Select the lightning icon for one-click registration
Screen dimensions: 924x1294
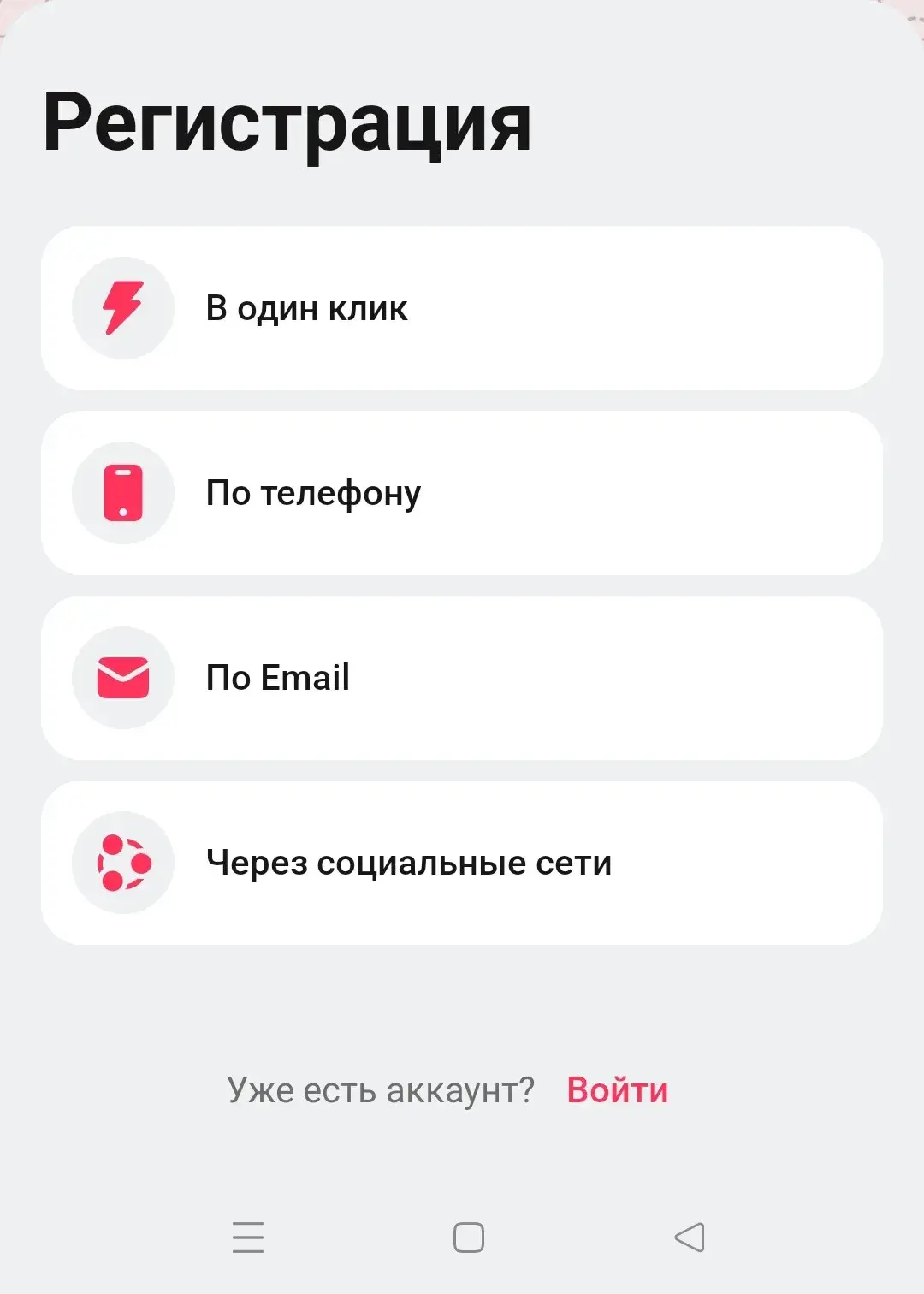point(122,308)
